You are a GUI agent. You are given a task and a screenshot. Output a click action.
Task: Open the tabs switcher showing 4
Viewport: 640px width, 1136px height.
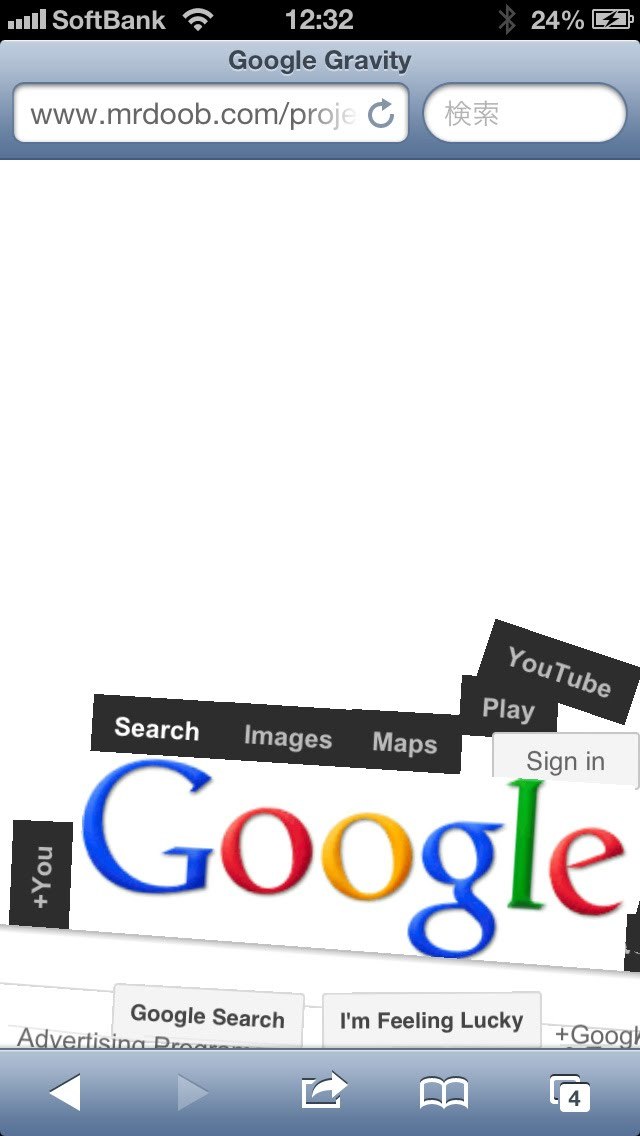point(571,1093)
